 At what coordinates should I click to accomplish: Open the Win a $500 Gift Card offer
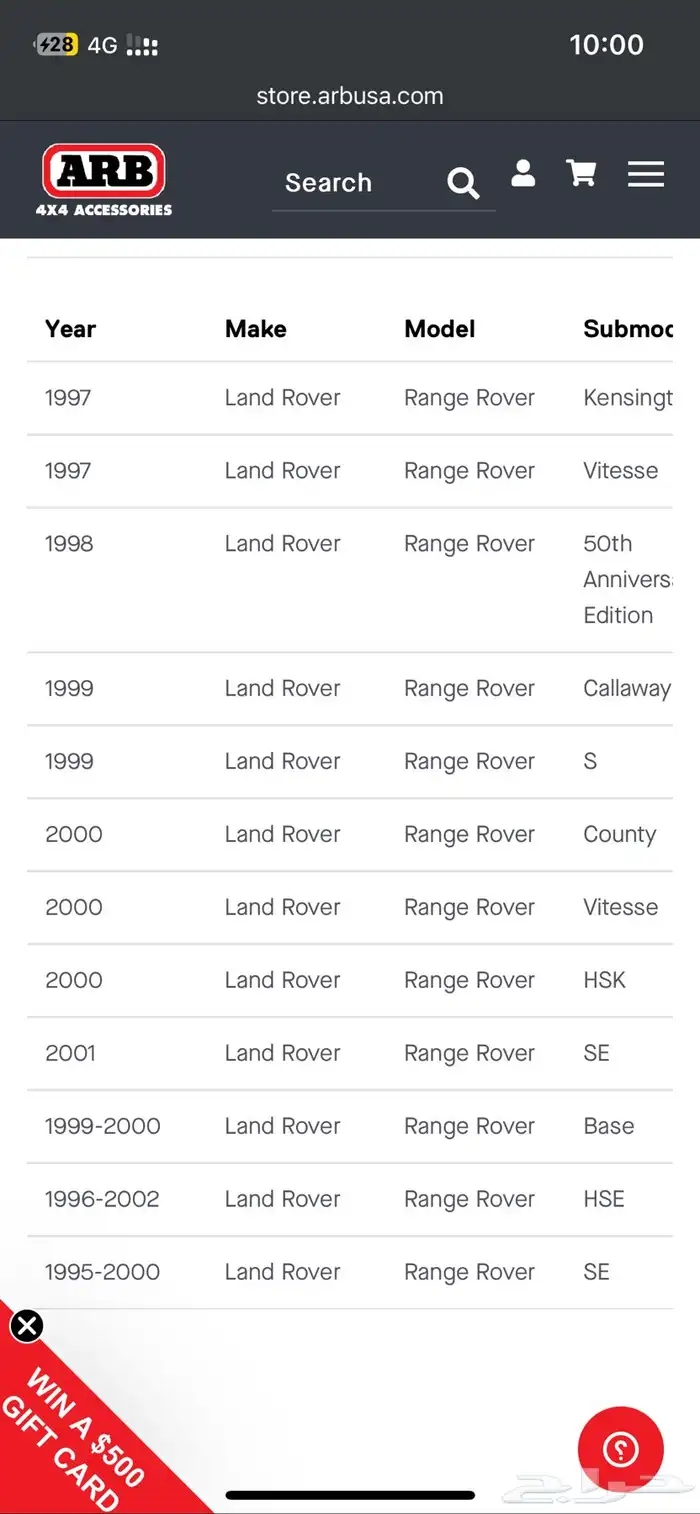(x=75, y=1430)
